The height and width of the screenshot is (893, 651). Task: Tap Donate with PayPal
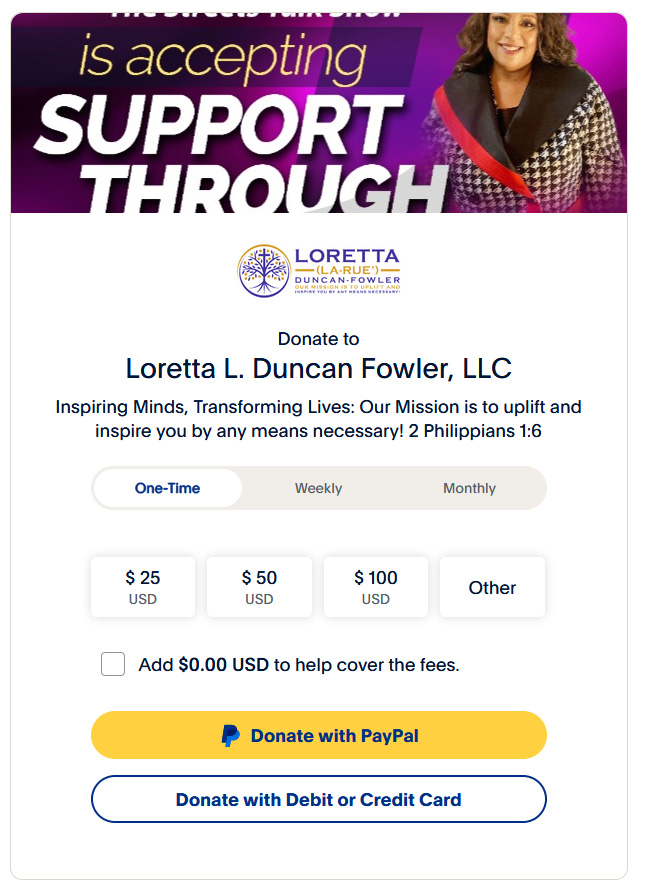pyautogui.click(x=319, y=736)
